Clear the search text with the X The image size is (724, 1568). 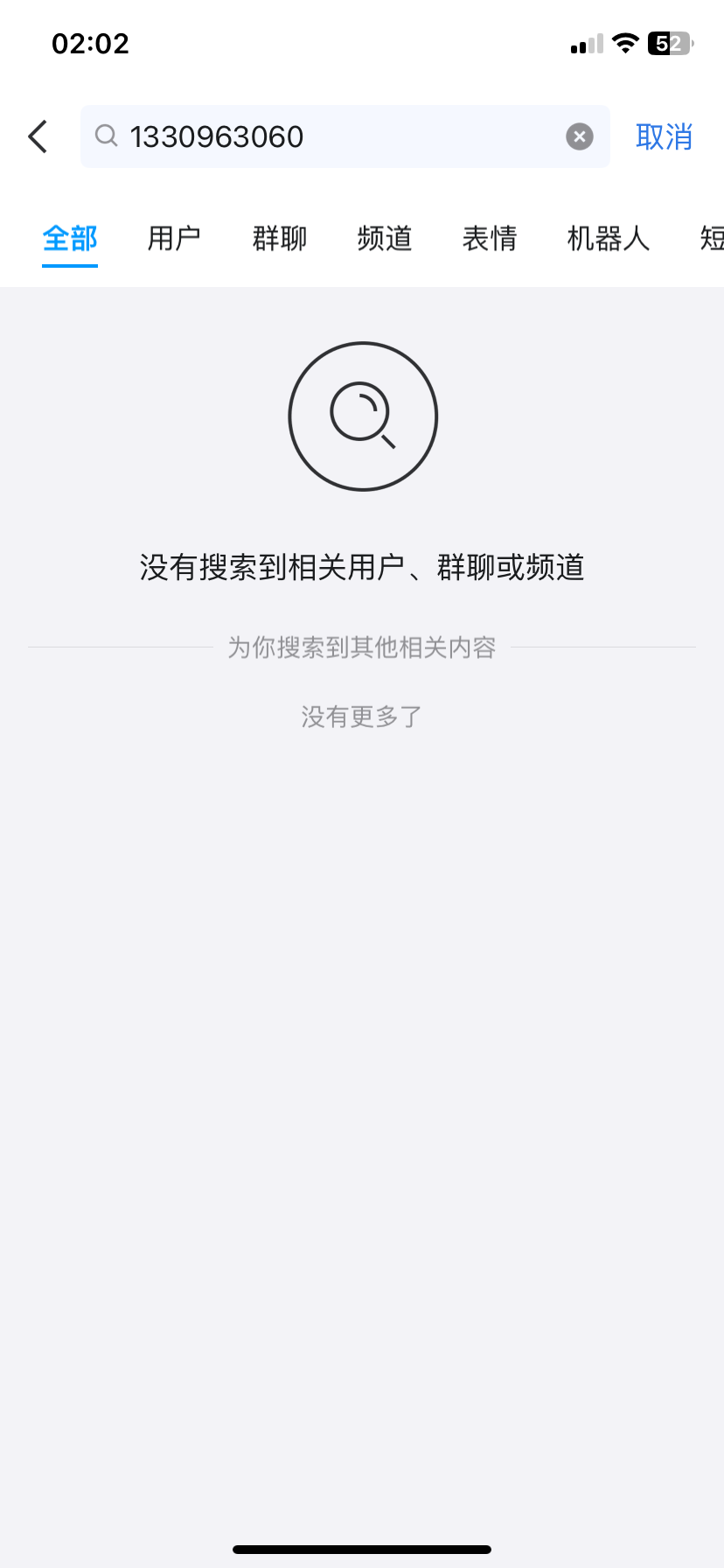click(x=579, y=136)
